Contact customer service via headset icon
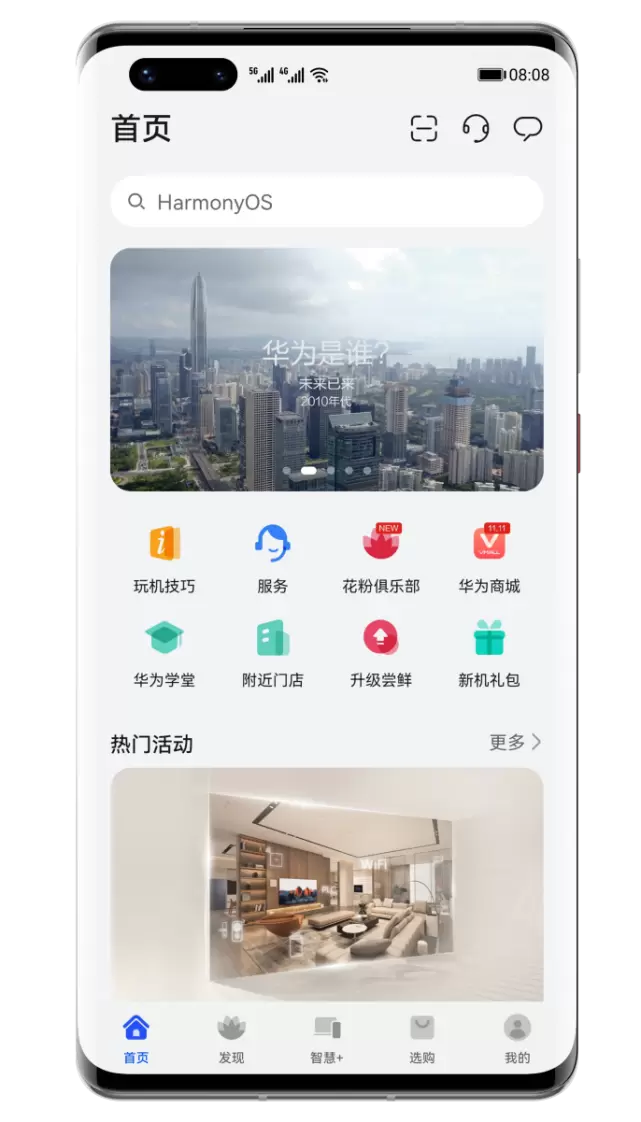This screenshot has width=641, height=1122. pyautogui.click(x=476, y=129)
